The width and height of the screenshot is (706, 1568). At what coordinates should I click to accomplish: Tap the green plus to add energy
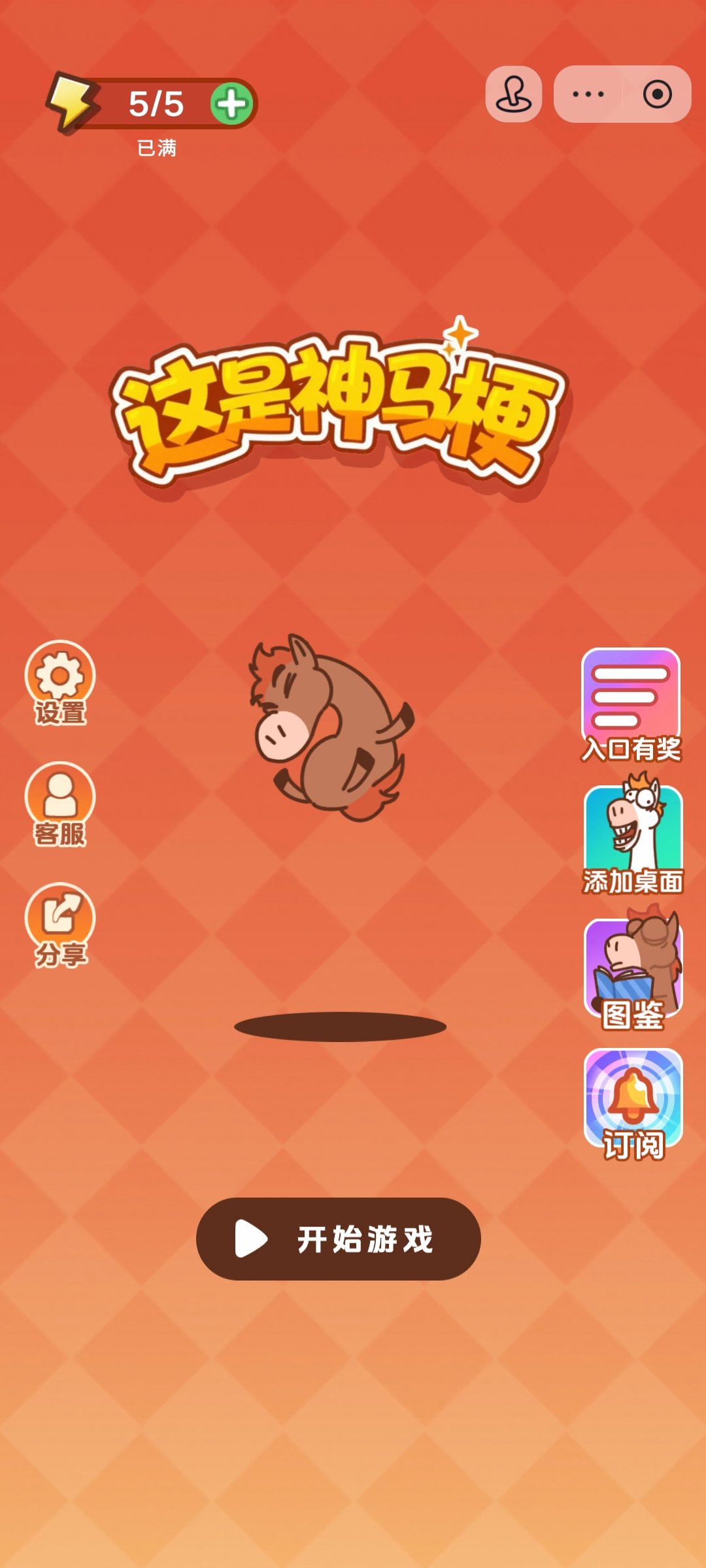click(231, 104)
